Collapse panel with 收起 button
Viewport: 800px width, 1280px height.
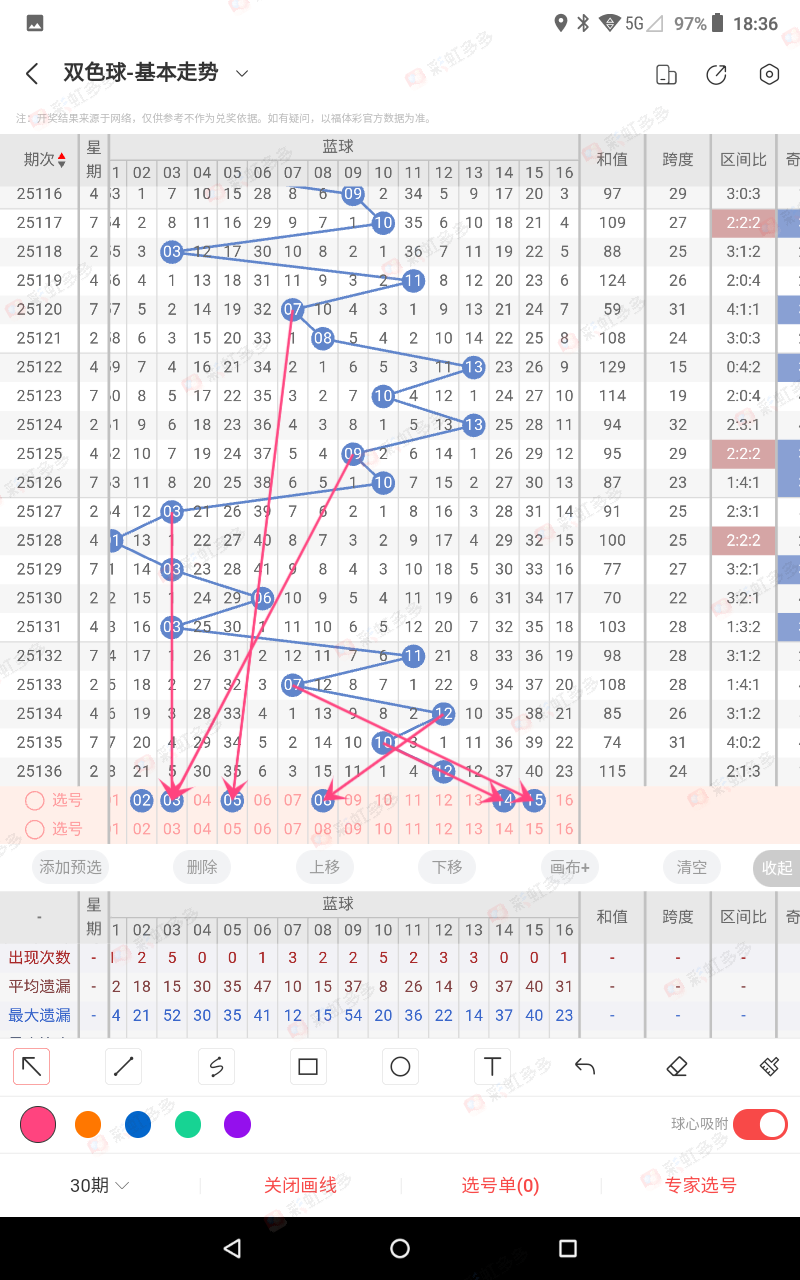coord(776,868)
